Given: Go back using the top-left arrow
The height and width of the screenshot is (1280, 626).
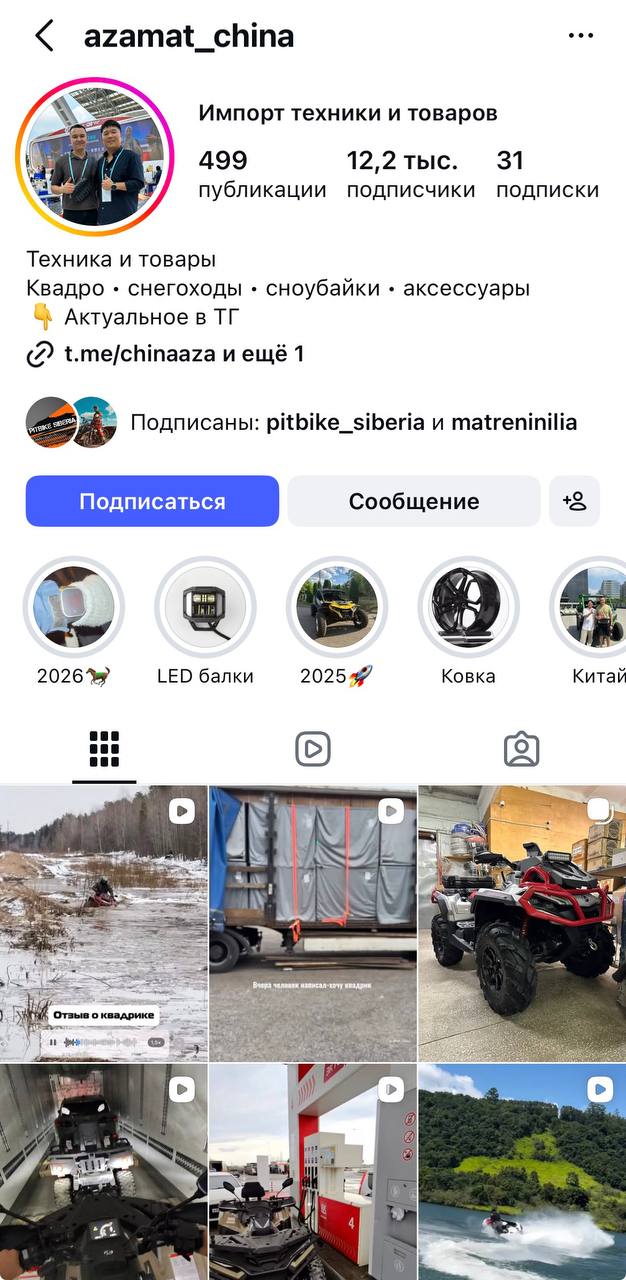Looking at the screenshot, I should point(44,36).
